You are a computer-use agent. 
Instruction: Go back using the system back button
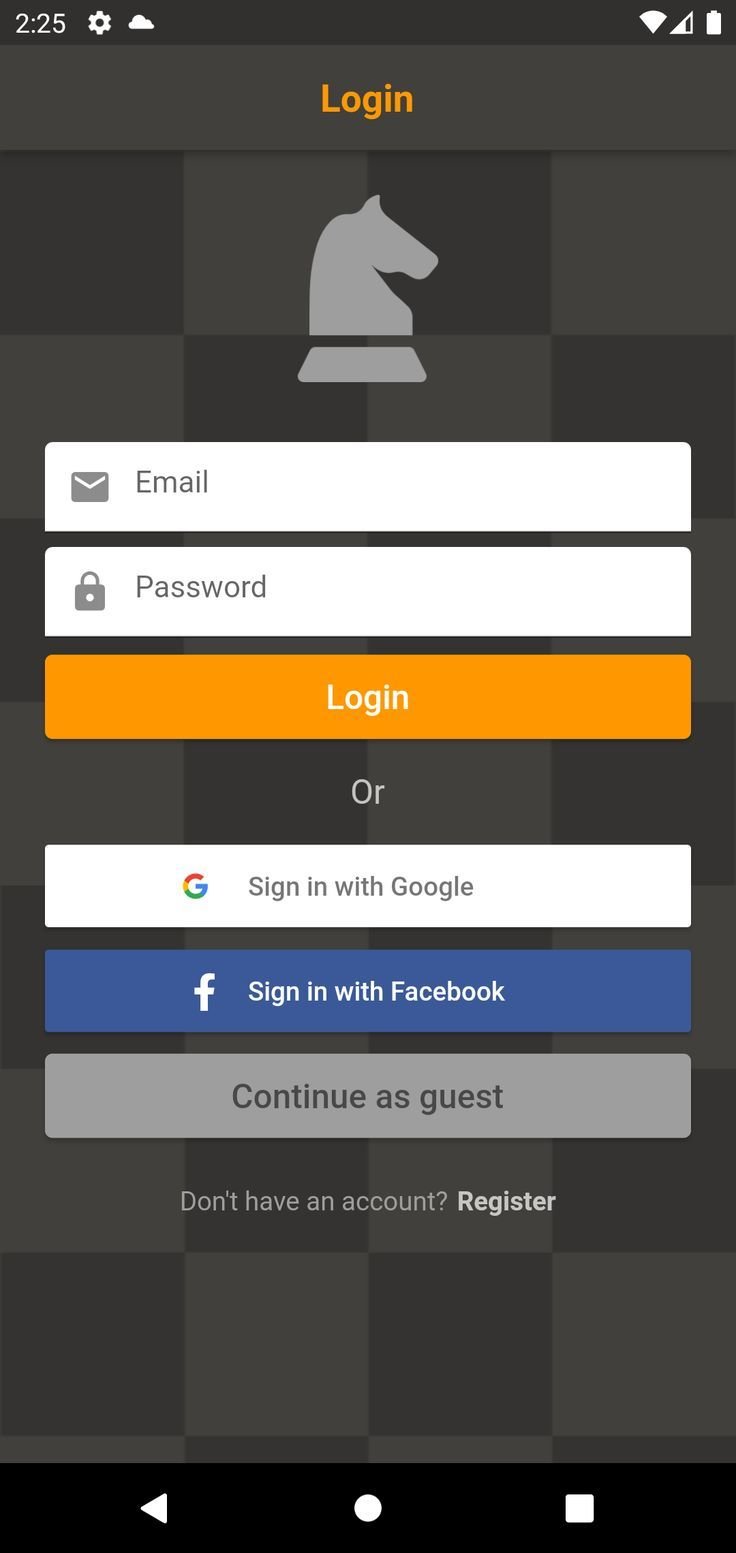pos(155,1508)
